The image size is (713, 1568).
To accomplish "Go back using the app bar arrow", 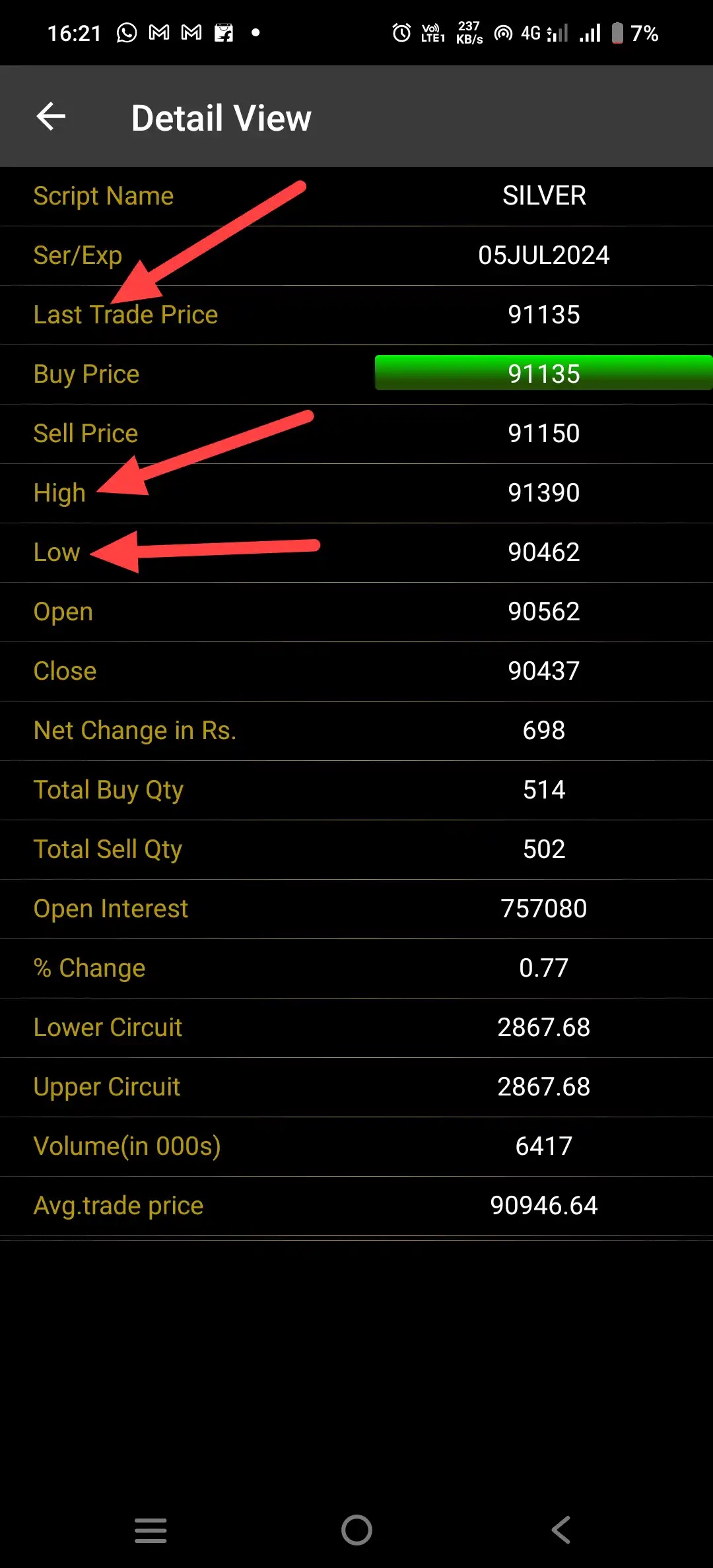I will 51,117.
